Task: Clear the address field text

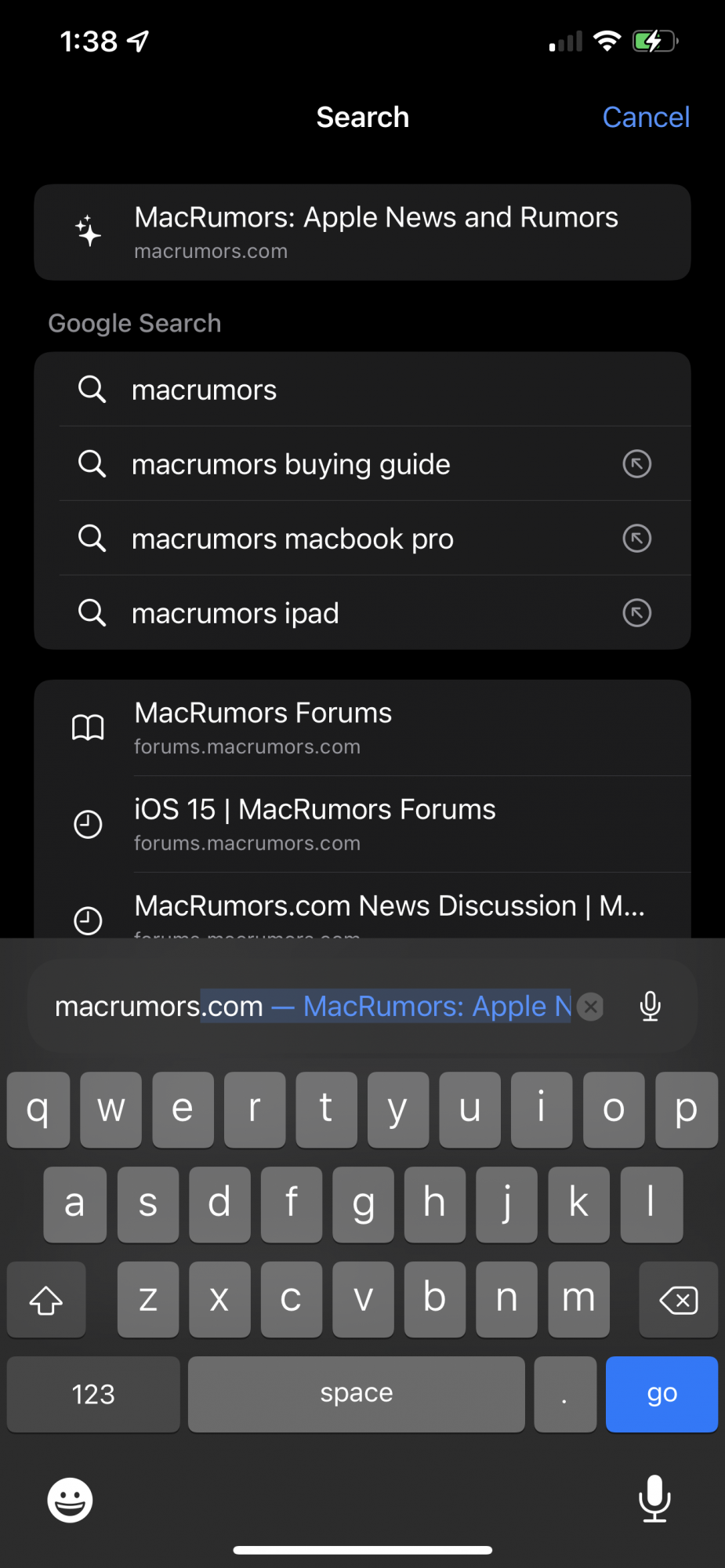Action: pos(591,1006)
